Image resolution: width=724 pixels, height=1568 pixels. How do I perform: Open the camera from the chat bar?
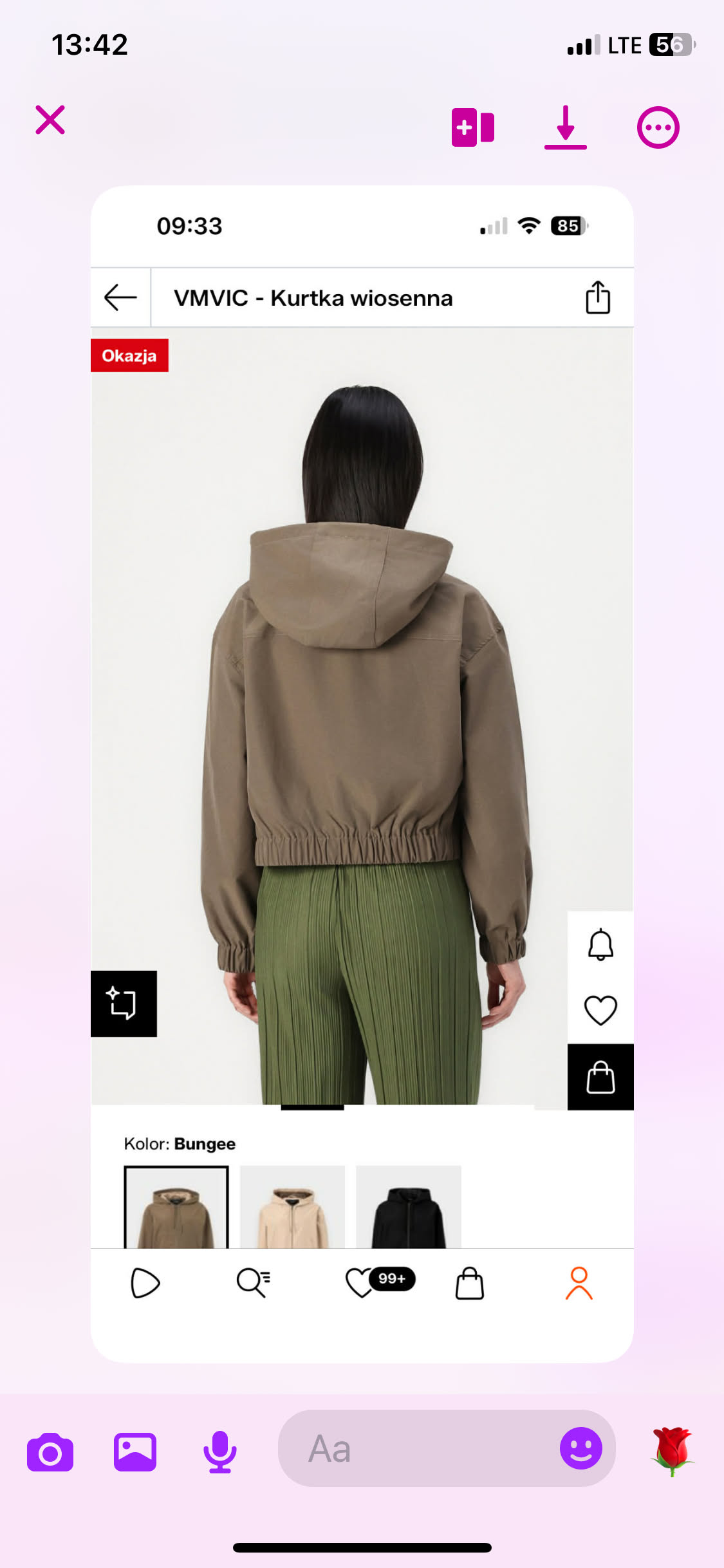(50, 1452)
